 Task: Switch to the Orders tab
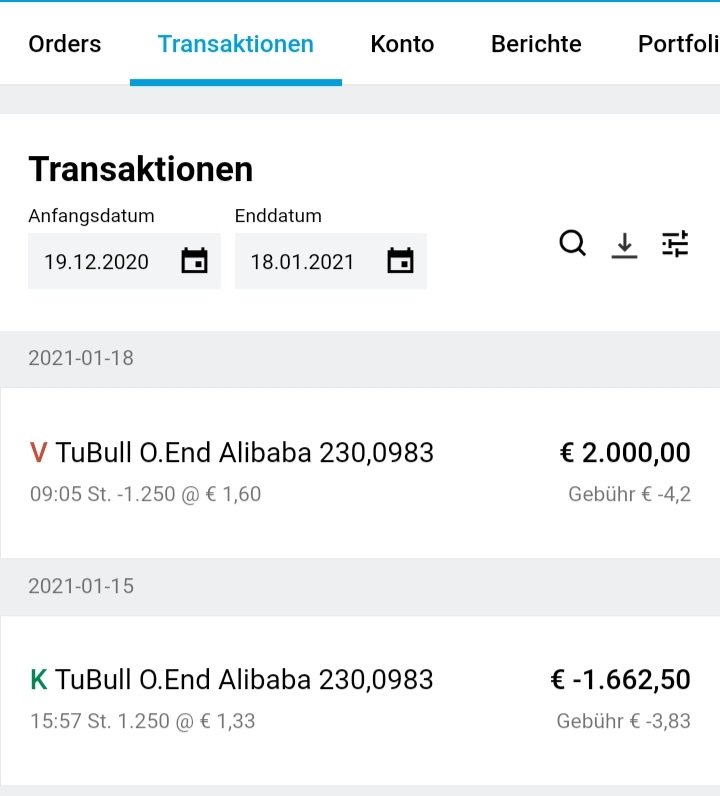click(x=65, y=44)
